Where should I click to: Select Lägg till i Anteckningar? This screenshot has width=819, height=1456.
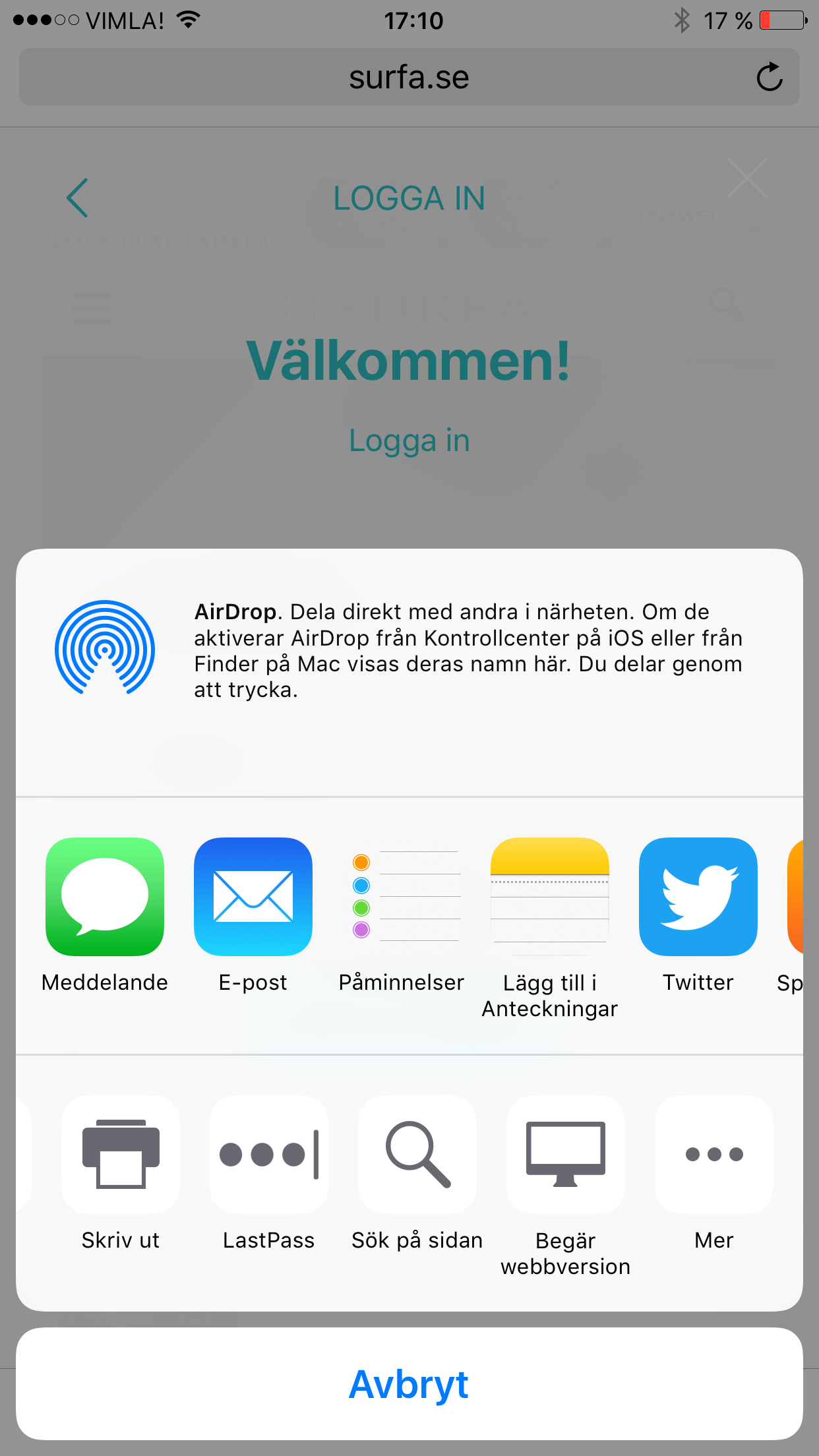550,897
